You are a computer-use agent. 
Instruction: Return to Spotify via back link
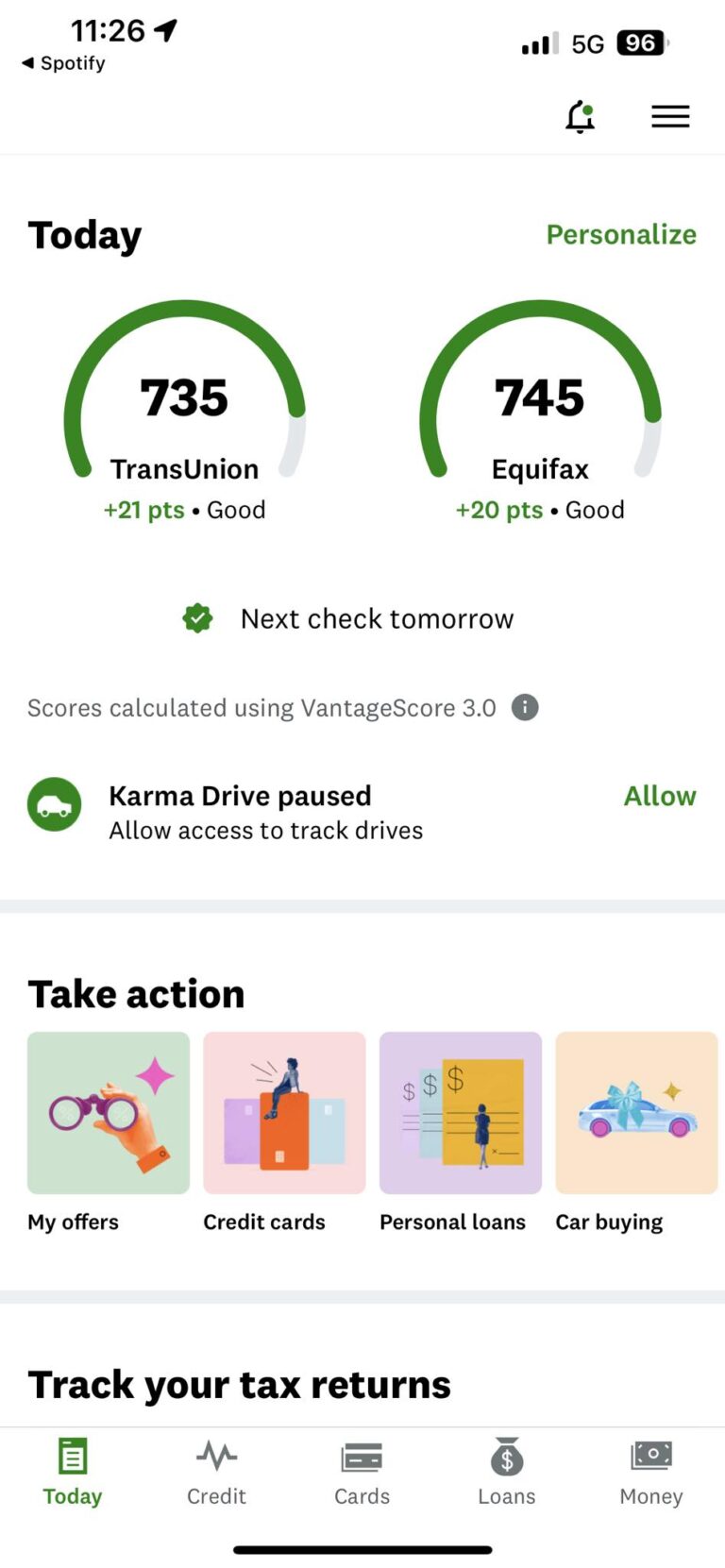(64, 63)
